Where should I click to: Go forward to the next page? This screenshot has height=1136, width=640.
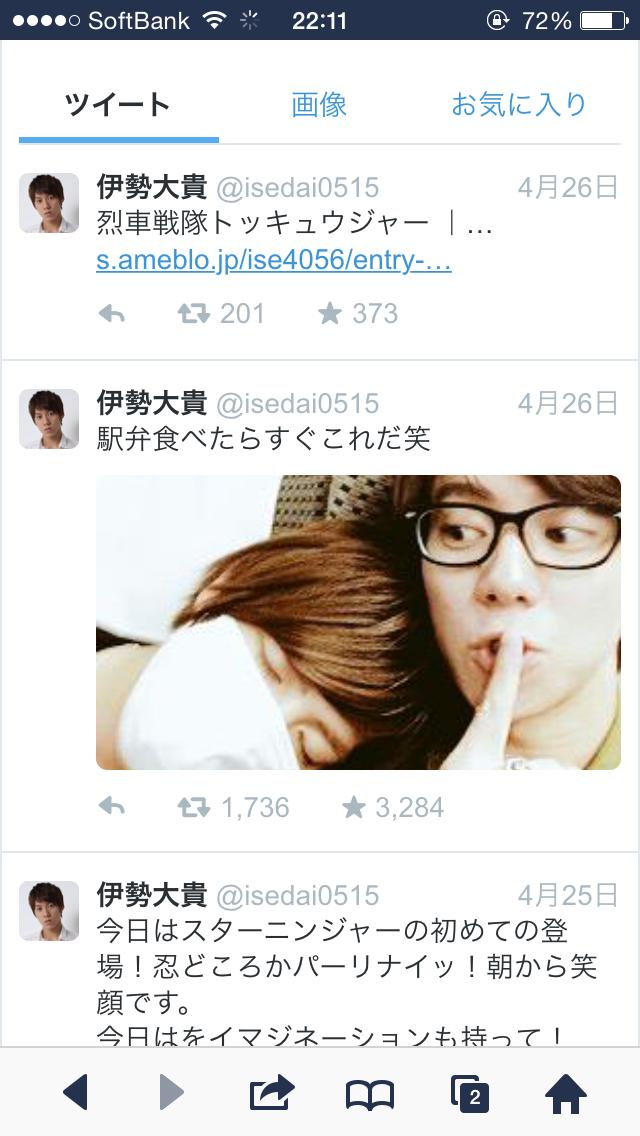pyautogui.click(x=172, y=1092)
